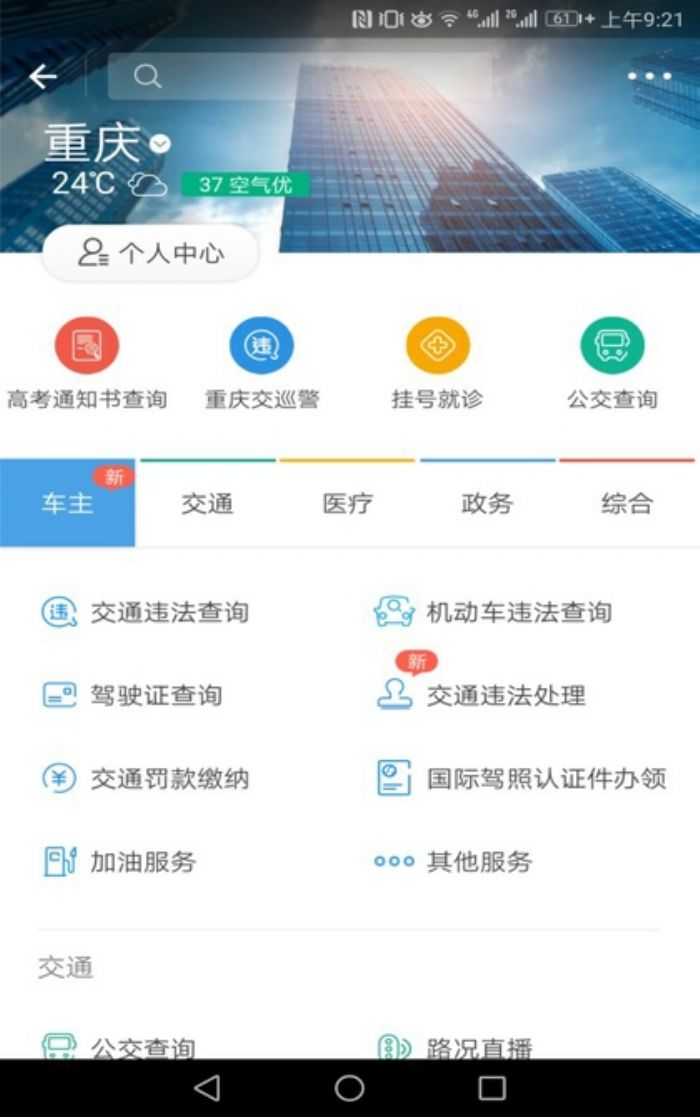The image size is (700, 1117).
Task: Go back using the top-left arrow
Action: 43,76
